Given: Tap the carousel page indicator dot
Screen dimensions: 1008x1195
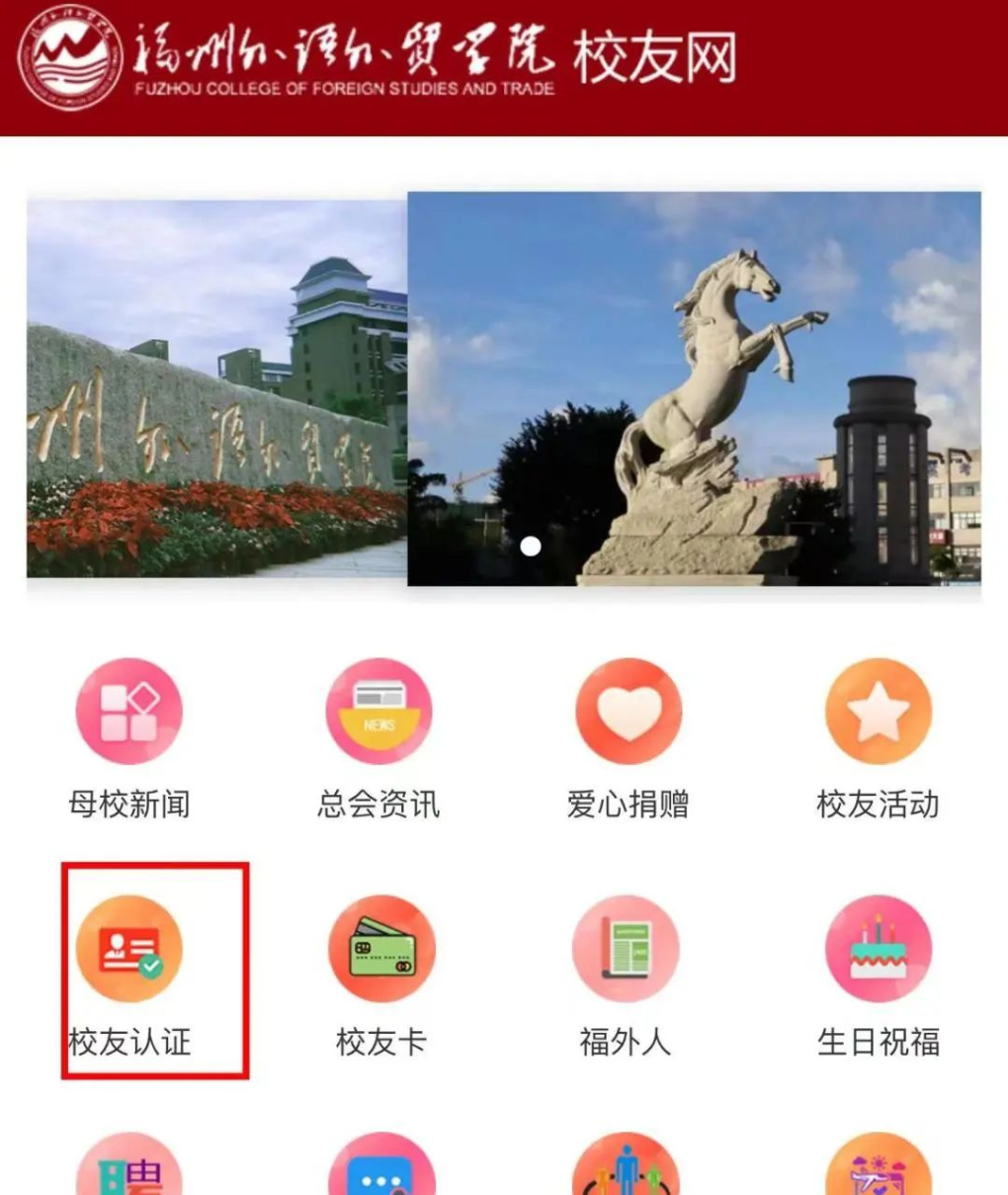Looking at the screenshot, I should pos(531,546).
